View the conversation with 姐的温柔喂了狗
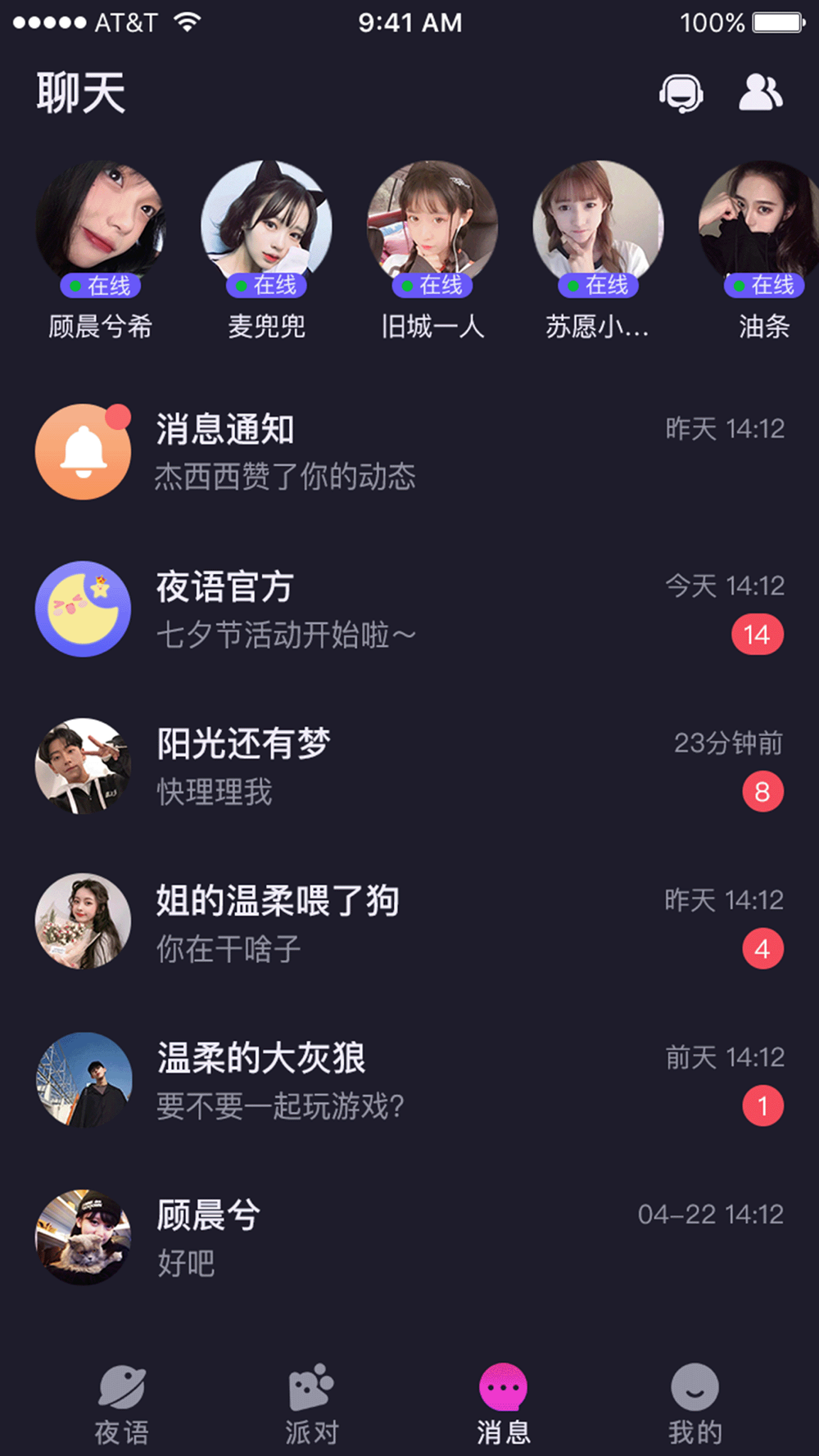Image resolution: width=819 pixels, height=1456 pixels. click(x=409, y=923)
